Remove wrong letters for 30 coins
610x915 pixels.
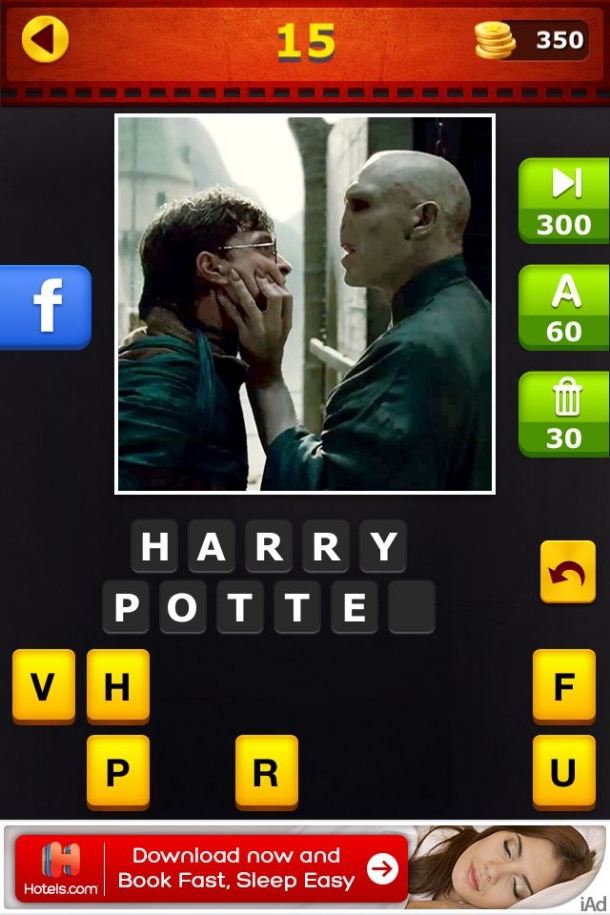[x=564, y=414]
